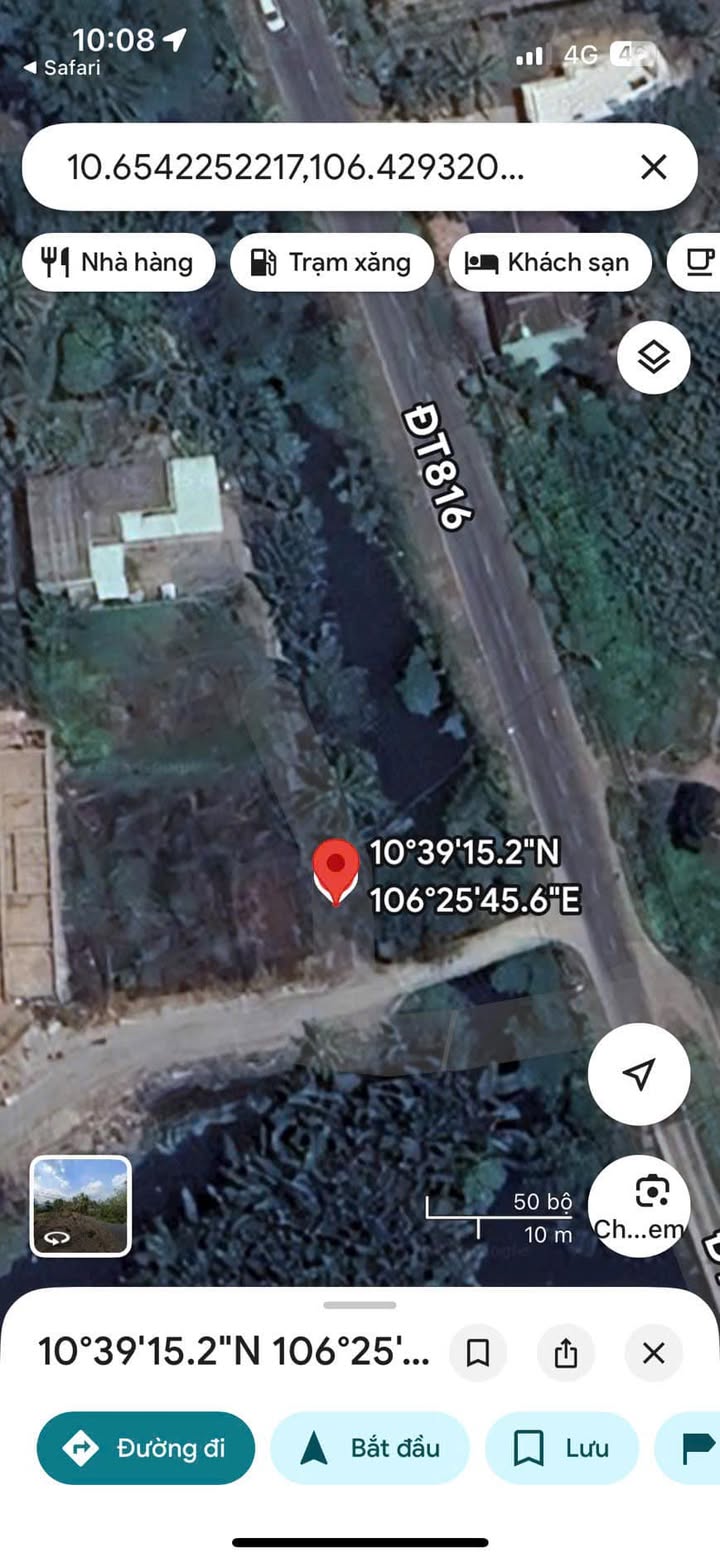
Task: Bookmark this pinned location icon
Action: tap(478, 1353)
